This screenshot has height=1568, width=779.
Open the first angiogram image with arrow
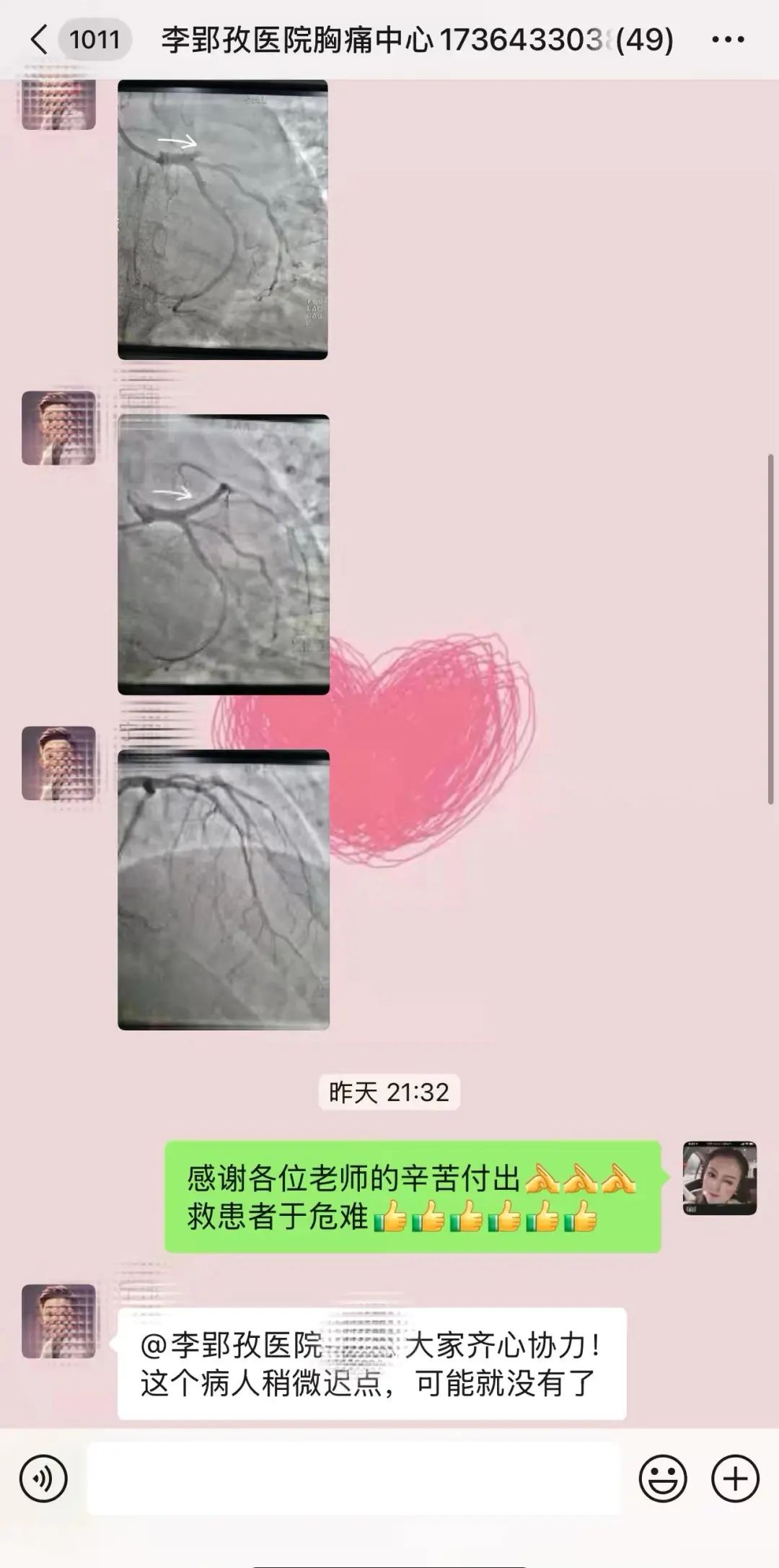(x=223, y=219)
